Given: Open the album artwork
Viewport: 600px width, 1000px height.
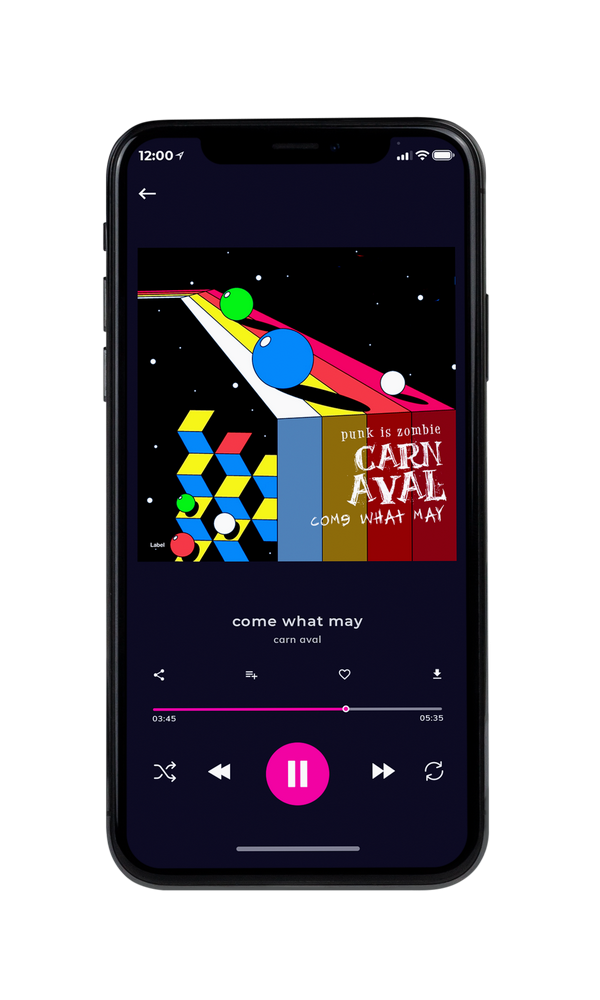Looking at the screenshot, I should pyautogui.click(x=297, y=404).
